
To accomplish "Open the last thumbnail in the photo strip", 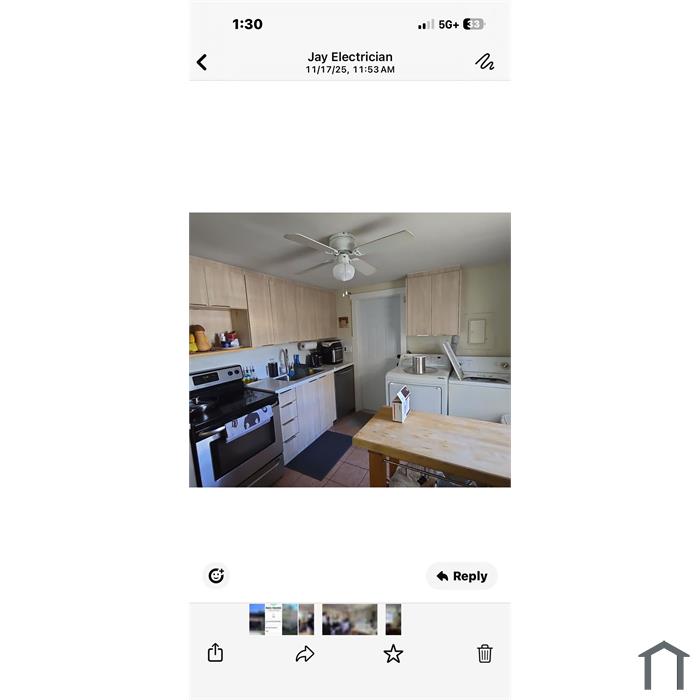I will click(x=393, y=619).
